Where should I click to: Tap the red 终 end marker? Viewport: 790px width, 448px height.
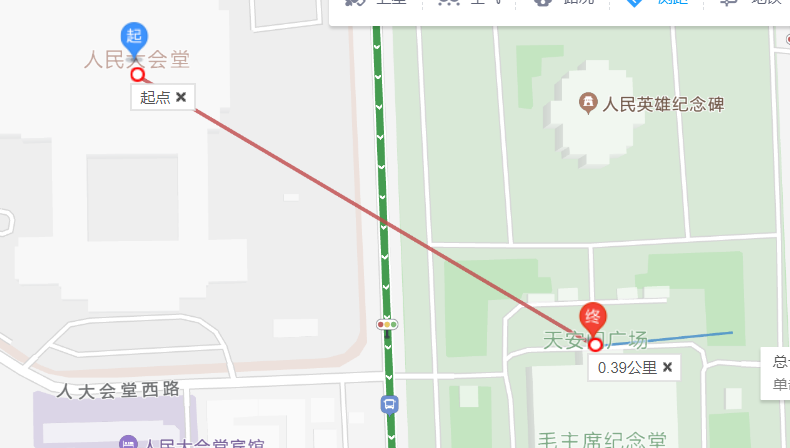click(593, 317)
